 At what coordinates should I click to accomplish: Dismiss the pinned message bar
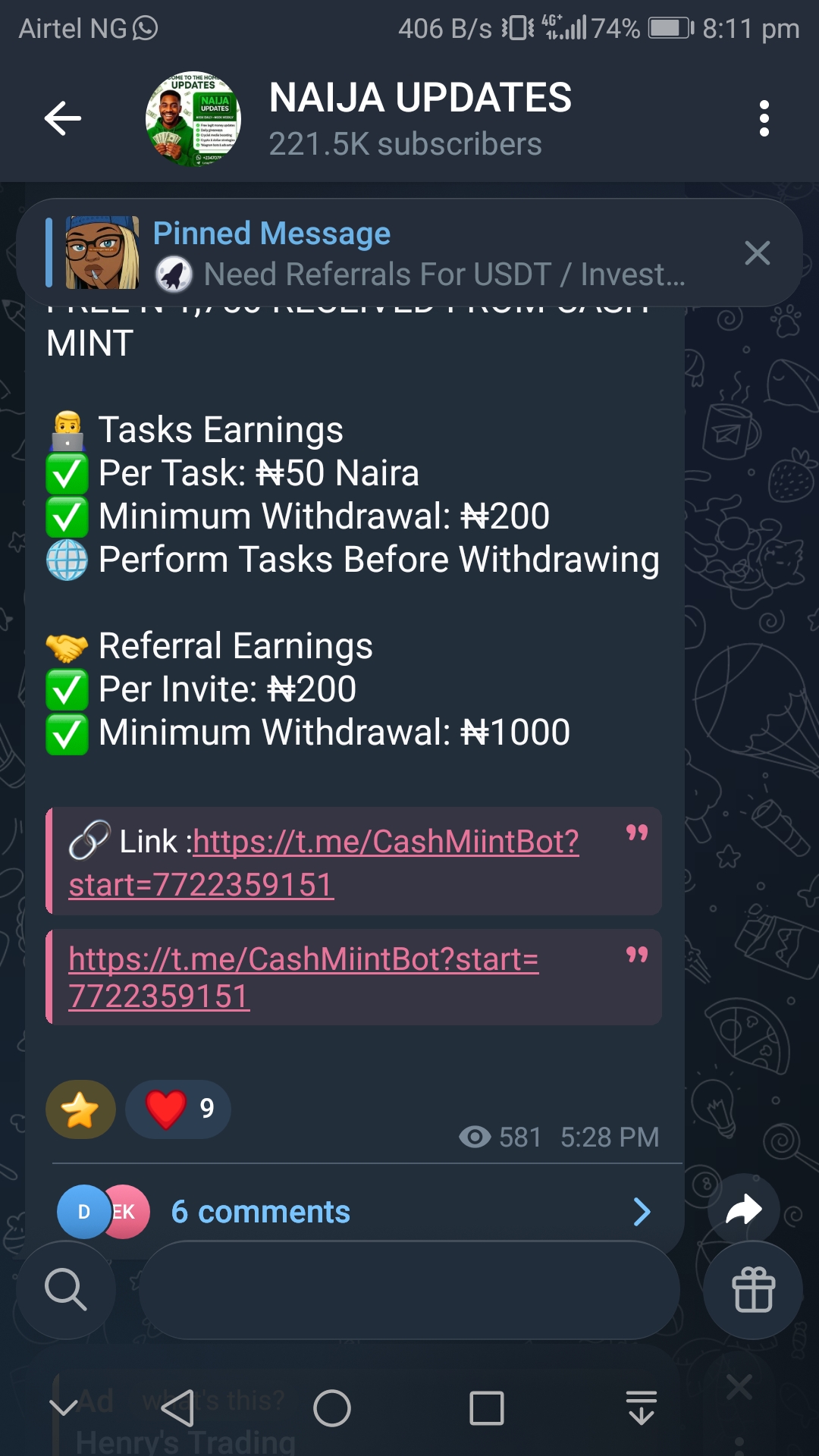[x=757, y=253]
